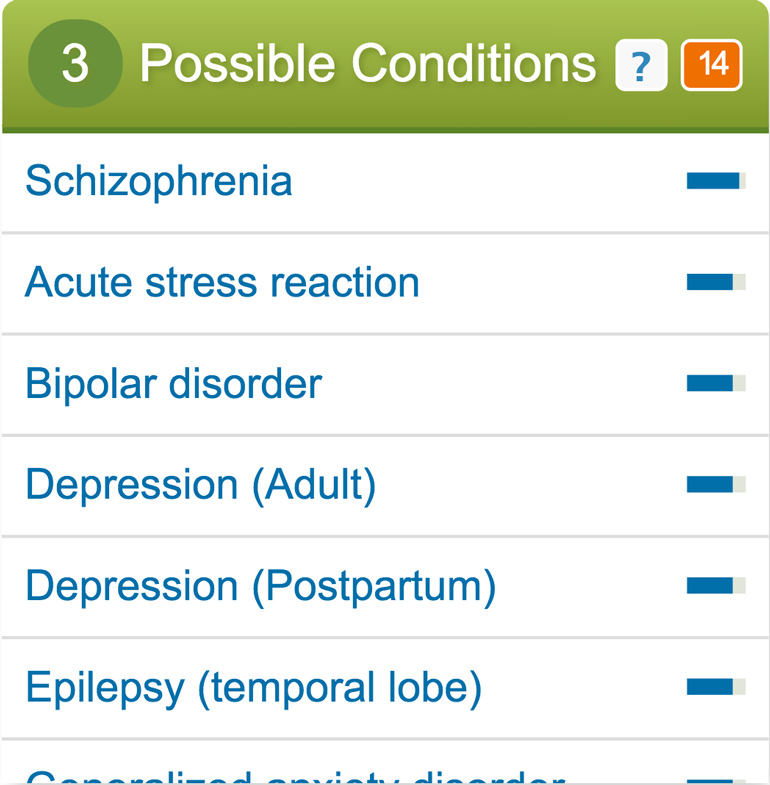
Task: Open the question mark help icon
Action: click(641, 66)
